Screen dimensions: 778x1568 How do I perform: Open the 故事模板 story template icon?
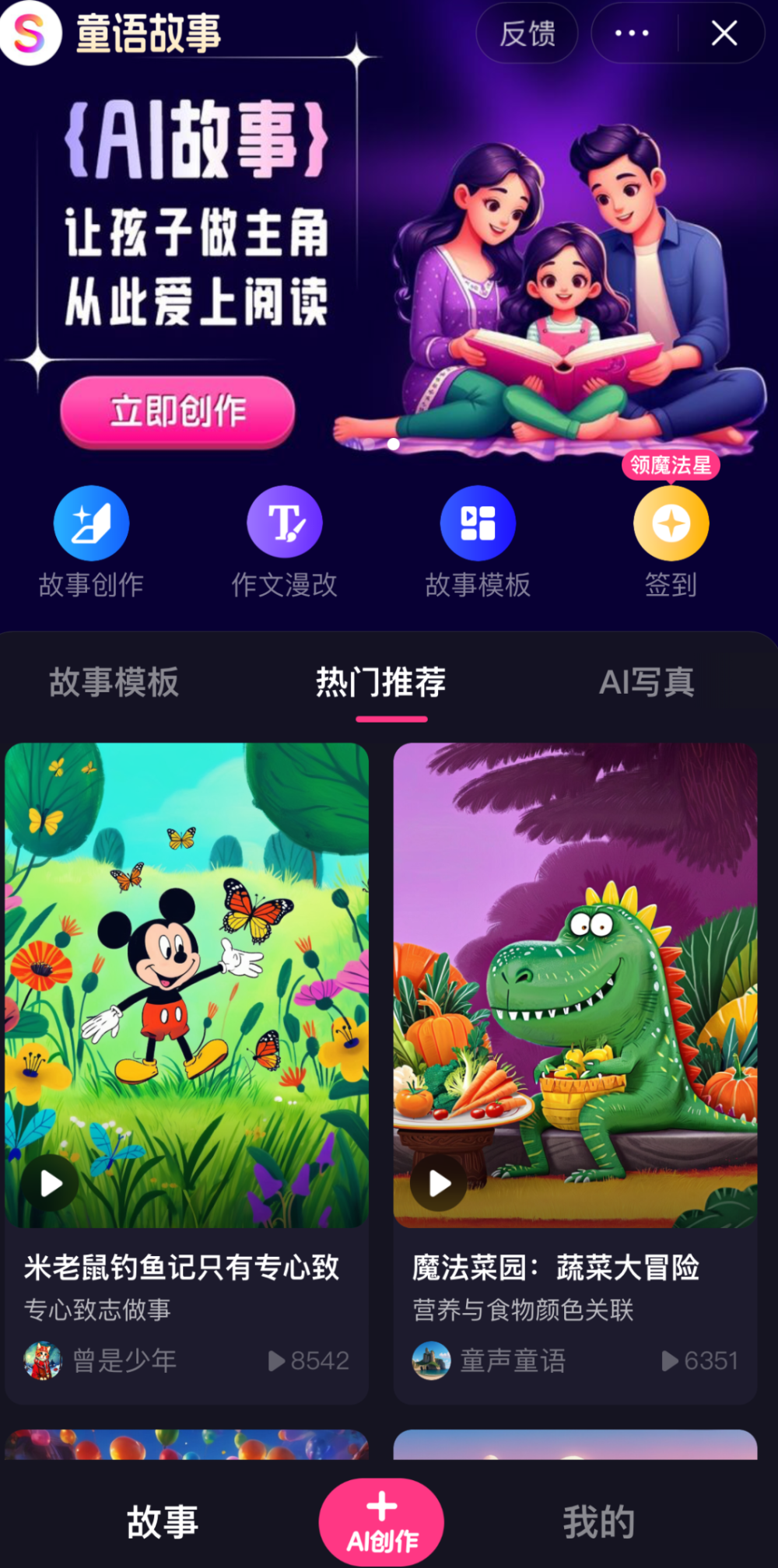pos(477,523)
